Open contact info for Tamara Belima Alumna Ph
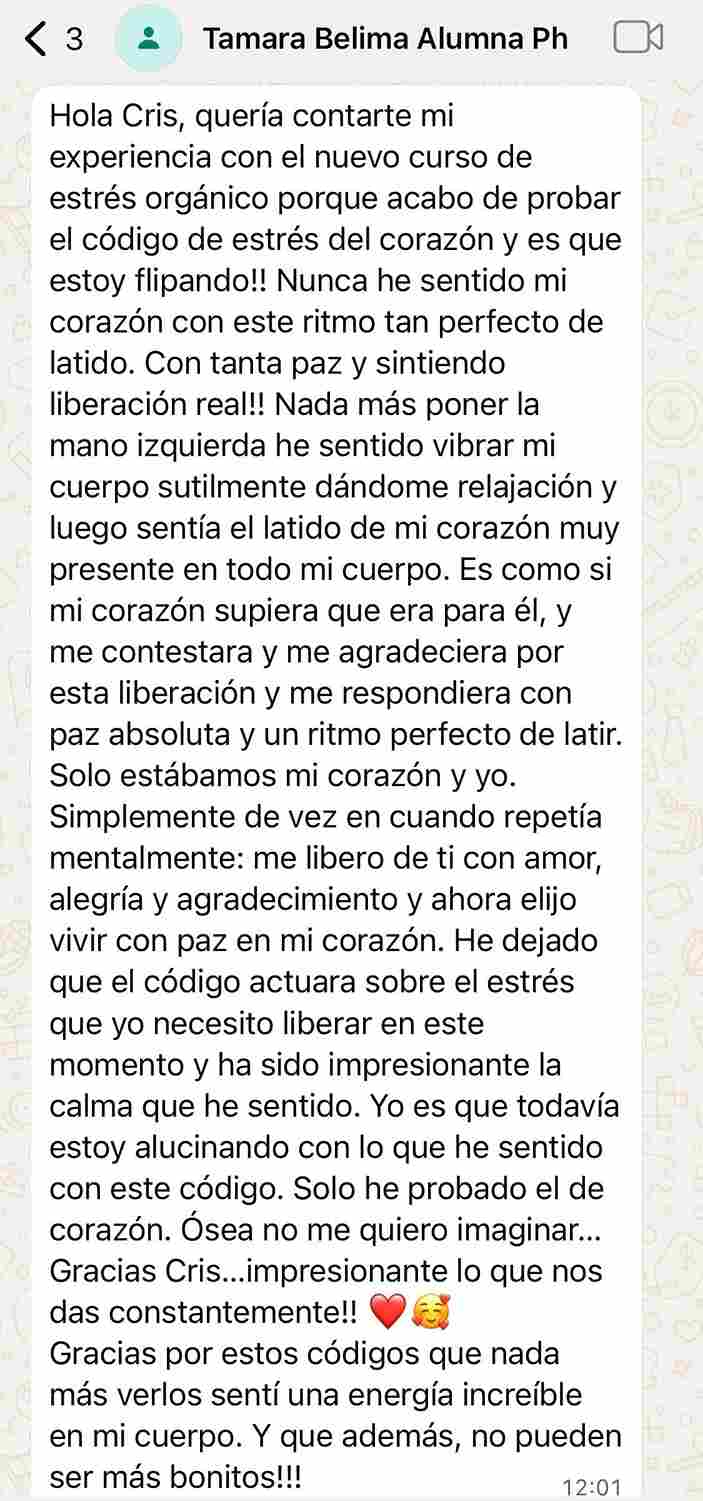The image size is (703, 1501). click(385, 39)
